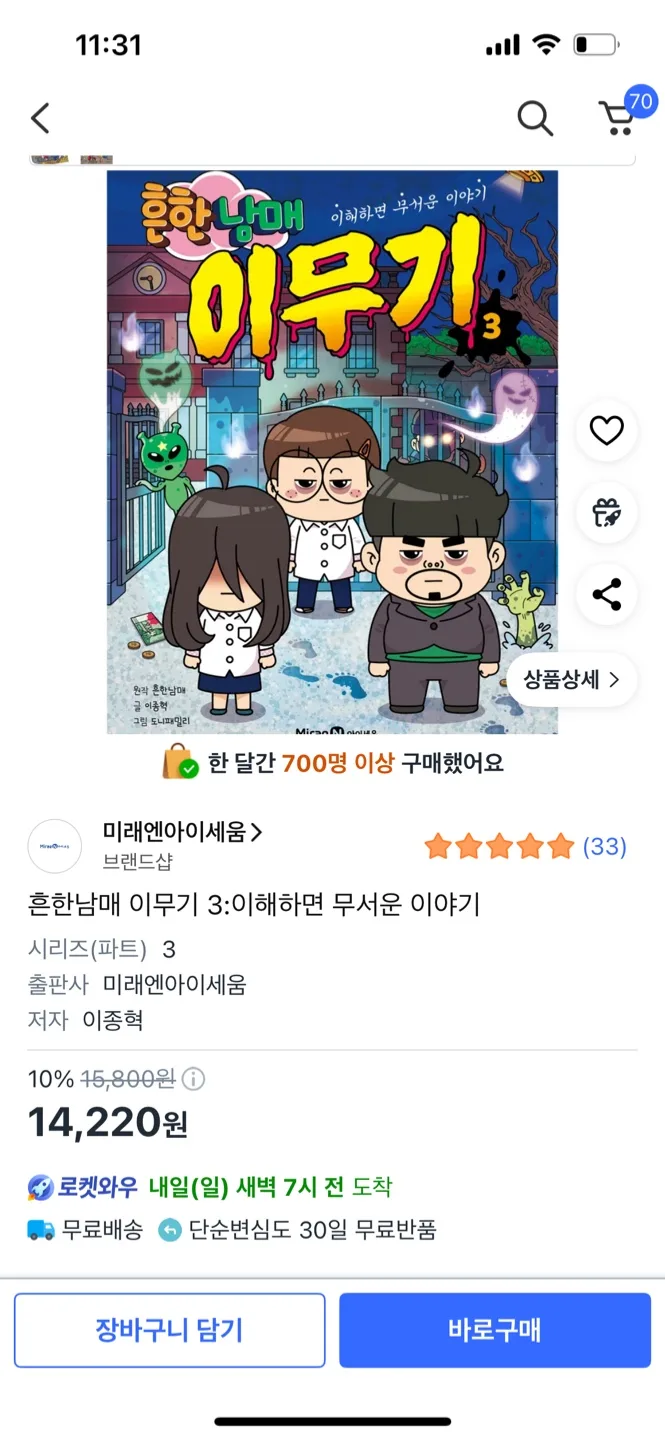The image size is (665, 1440).
Task: Open the search icon
Action: point(535,119)
